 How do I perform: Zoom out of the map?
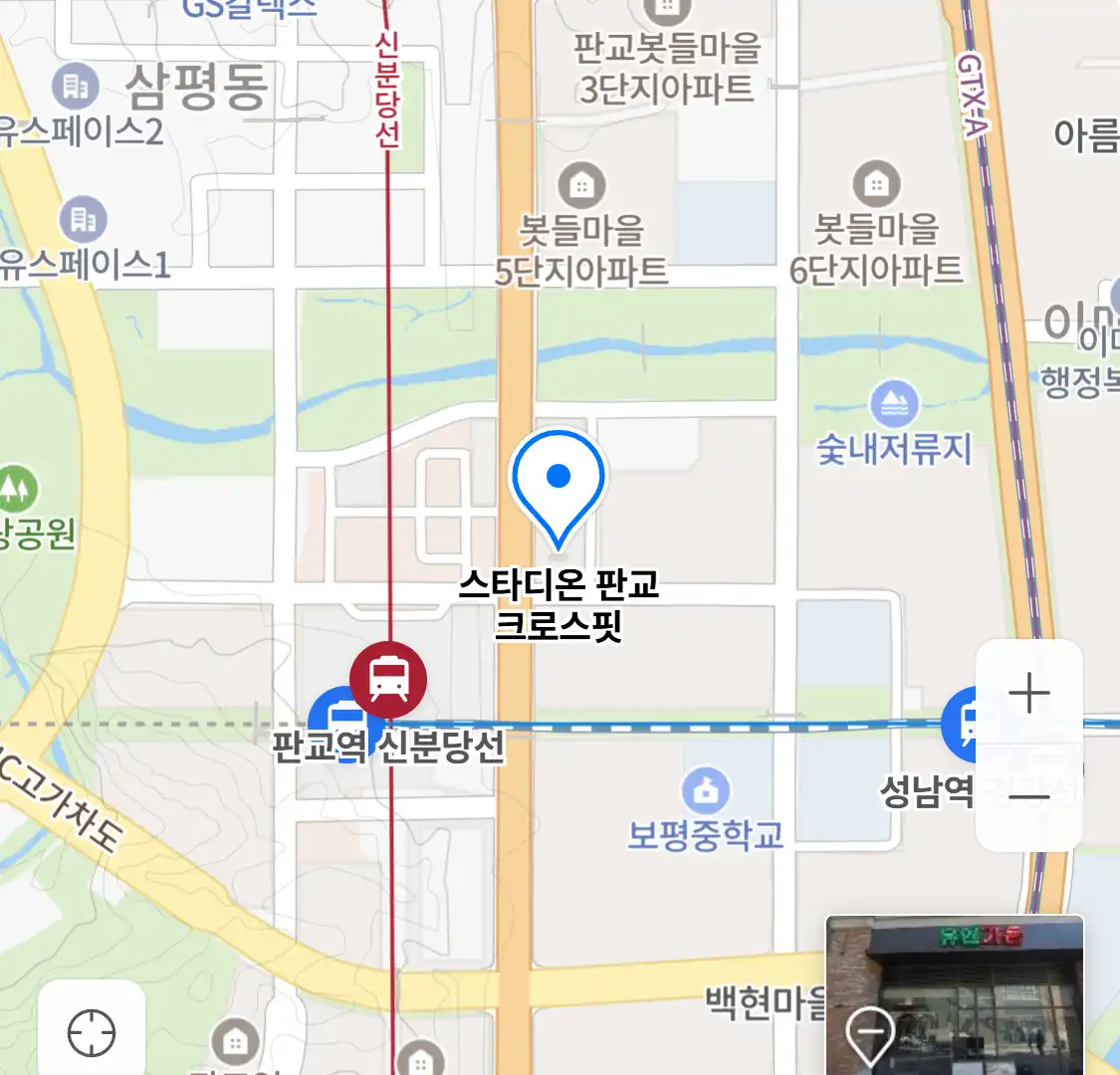[1028, 796]
